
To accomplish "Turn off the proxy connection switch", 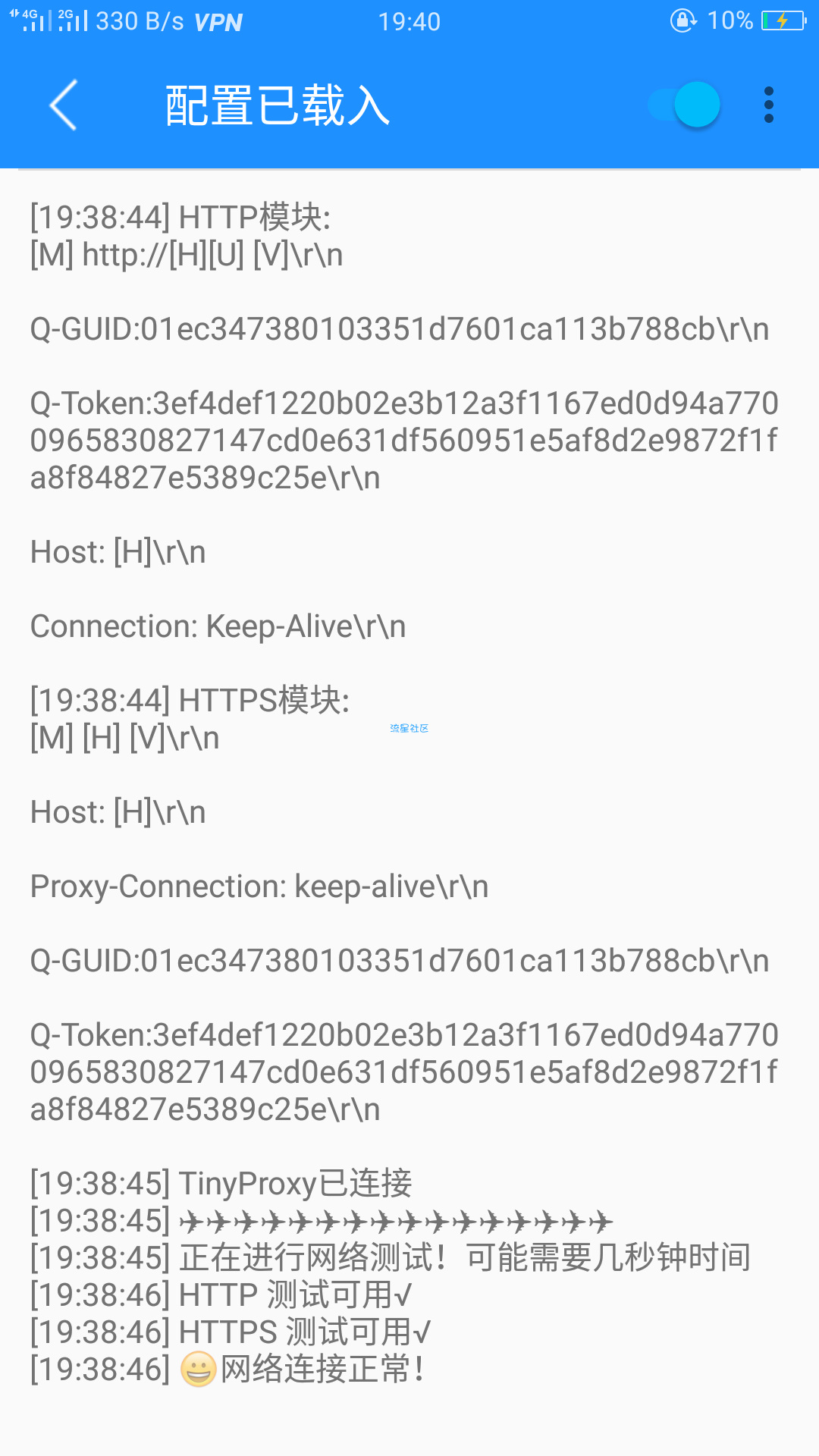I will coord(685,105).
